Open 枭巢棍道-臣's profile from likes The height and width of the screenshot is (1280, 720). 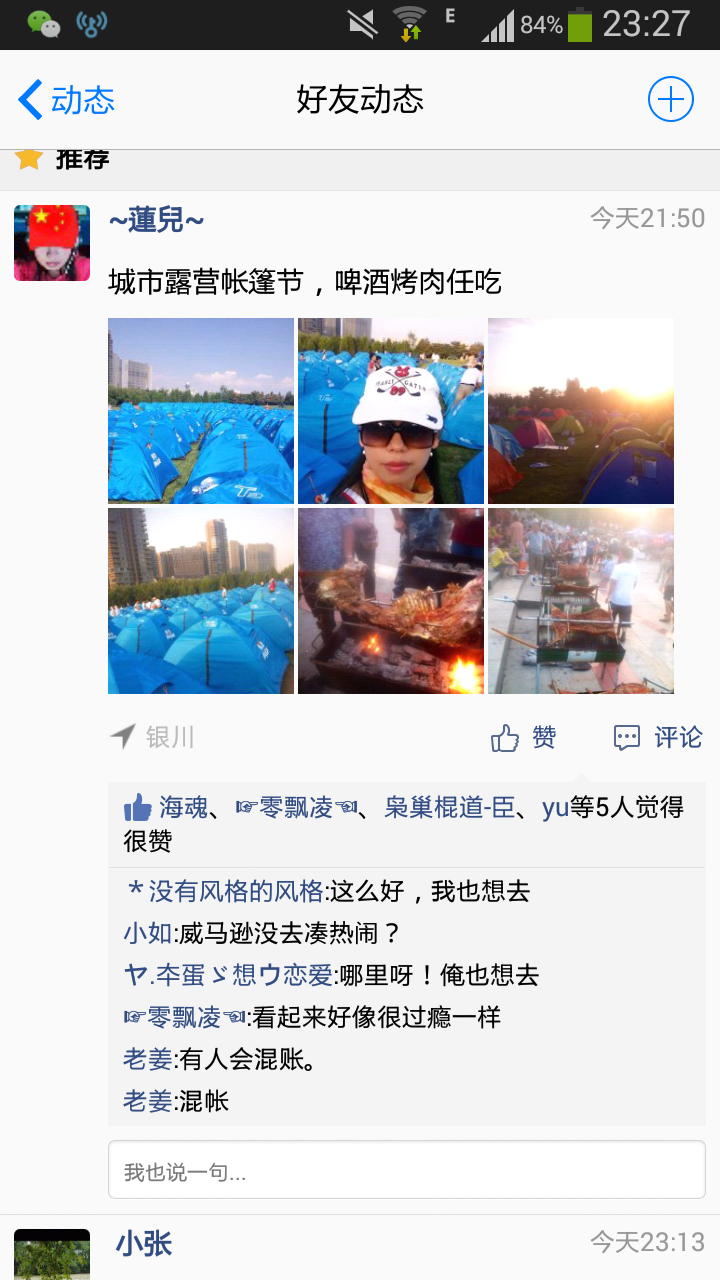(449, 808)
